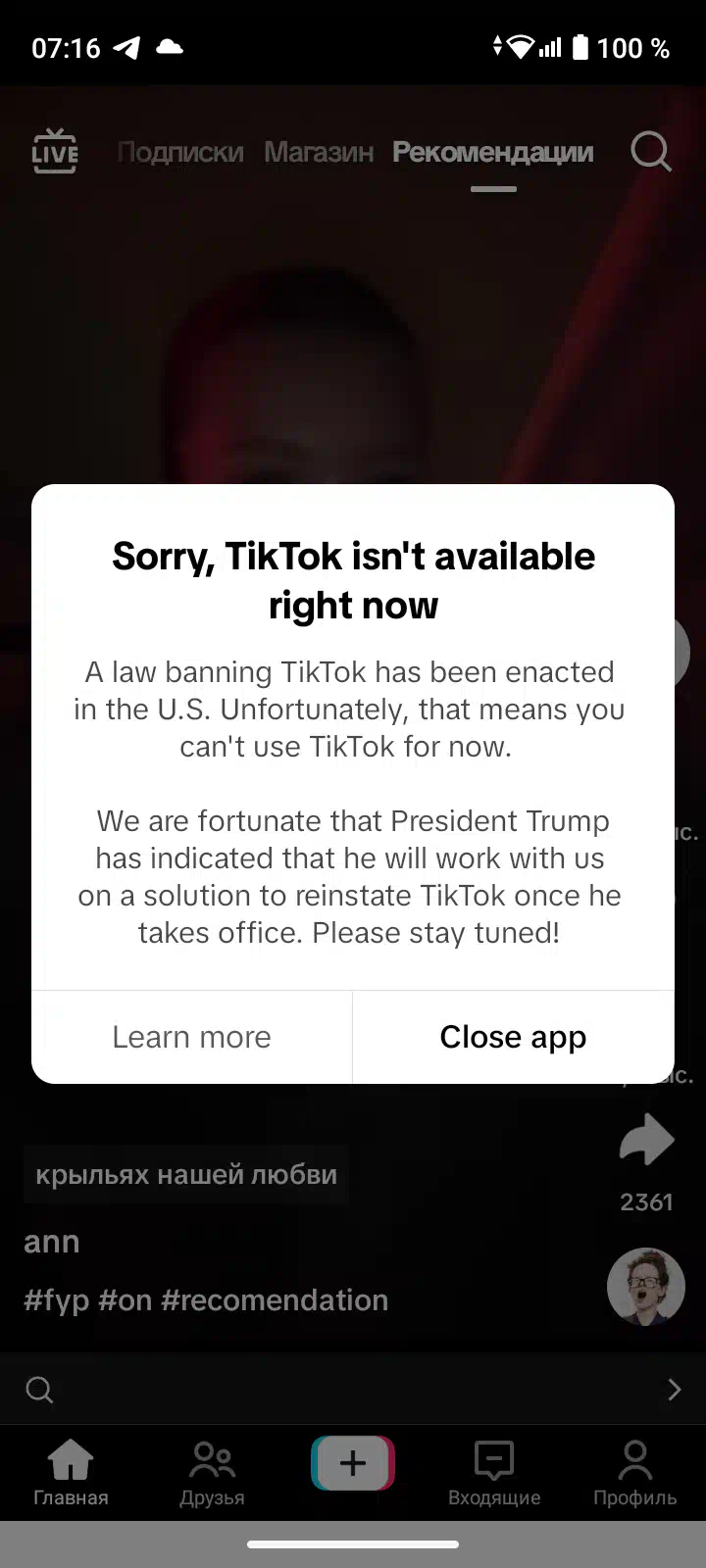Open the Друзья tab
This screenshot has width=706, height=1568.
(x=212, y=1473)
